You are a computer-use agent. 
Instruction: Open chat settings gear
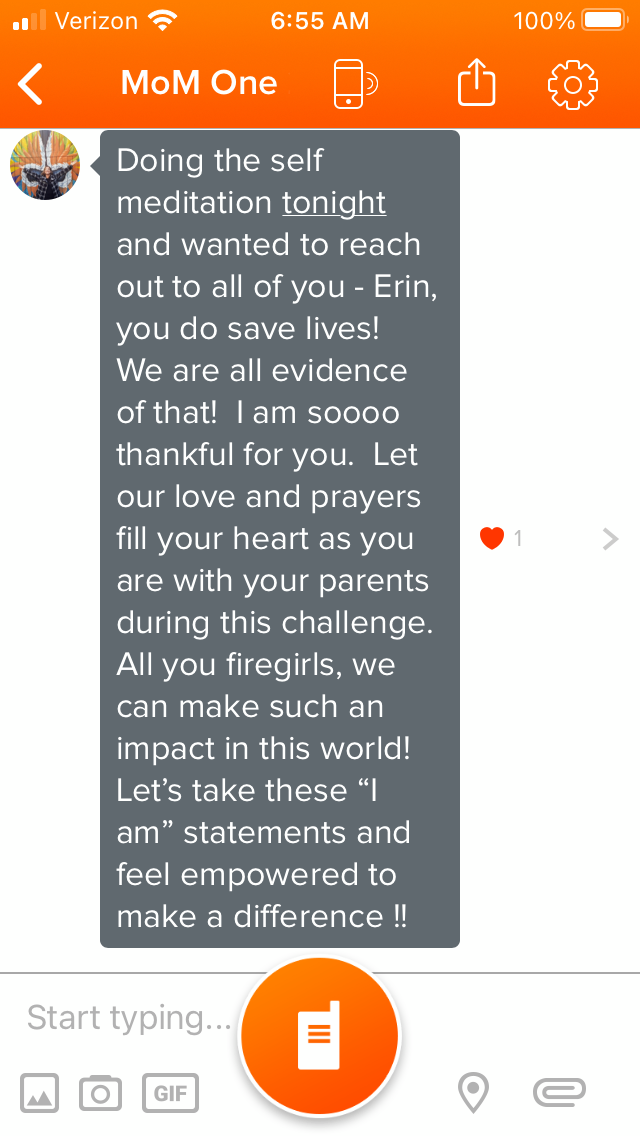pyautogui.click(x=573, y=84)
